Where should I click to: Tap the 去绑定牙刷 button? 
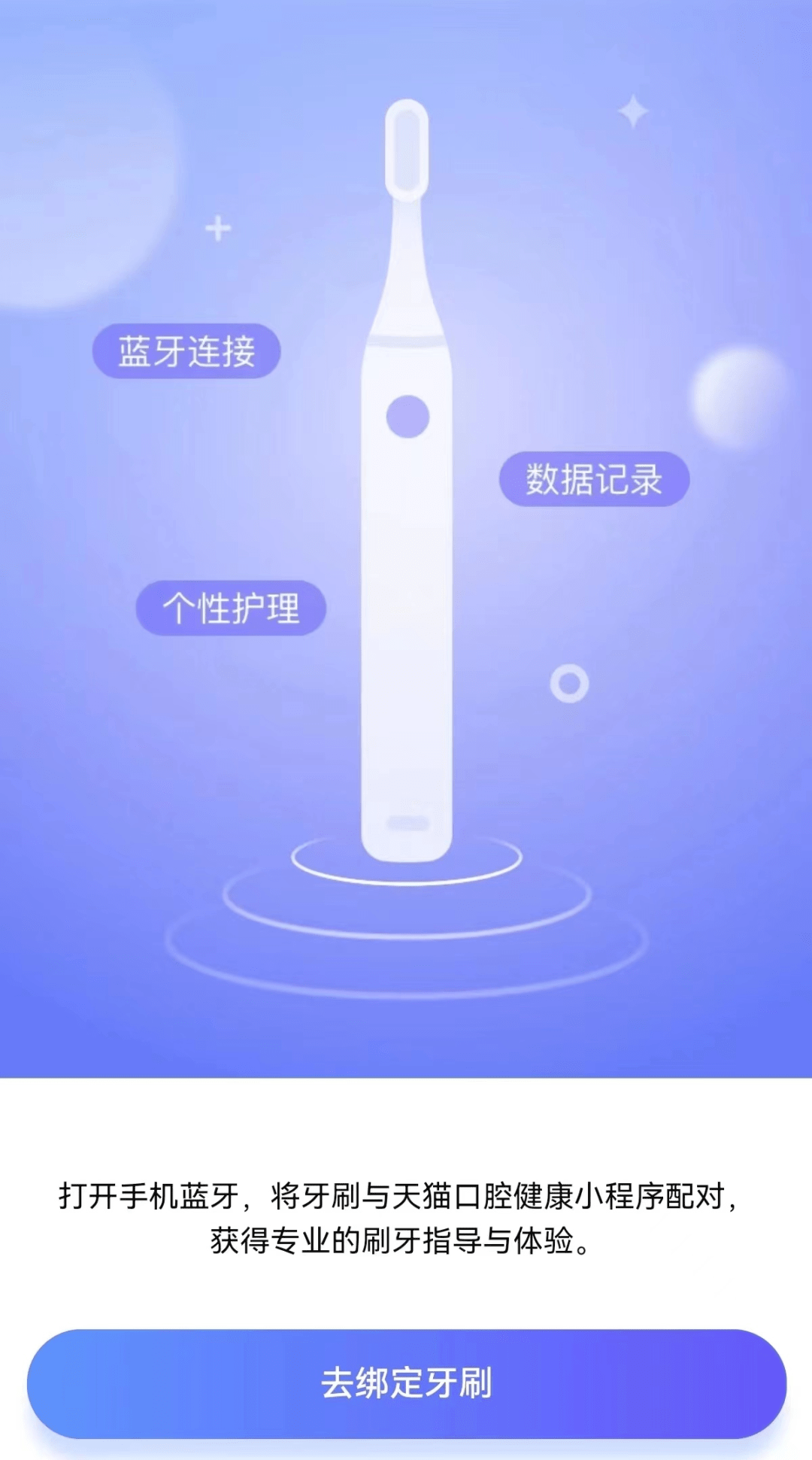click(406, 1383)
